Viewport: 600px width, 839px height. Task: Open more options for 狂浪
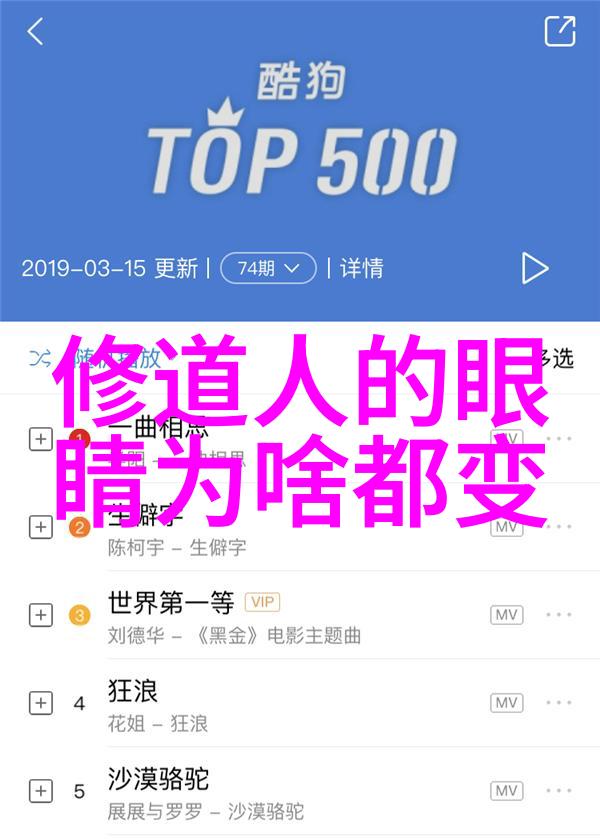(559, 703)
